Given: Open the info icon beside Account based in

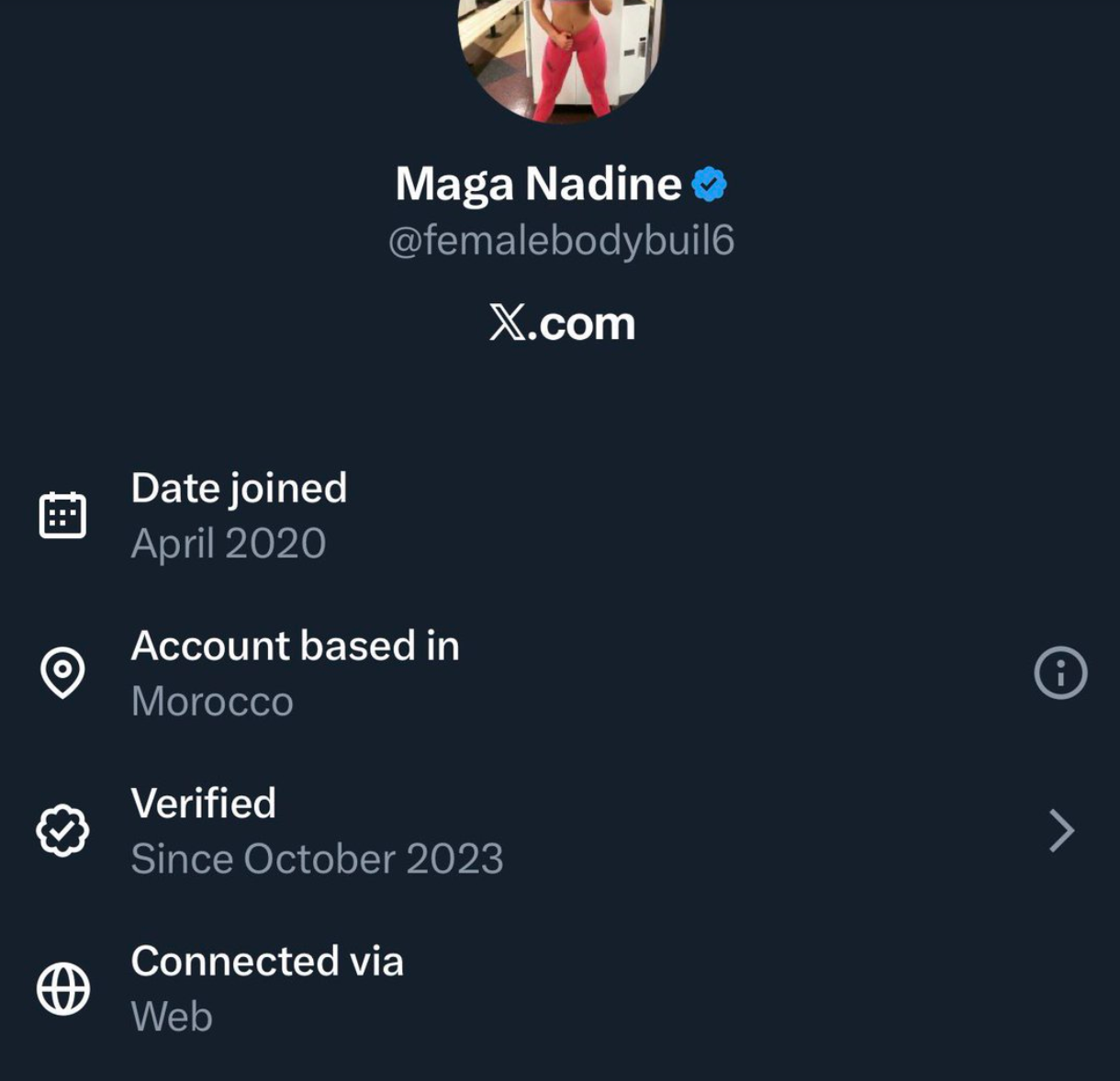Looking at the screenshot, I should coord(1060,673).
